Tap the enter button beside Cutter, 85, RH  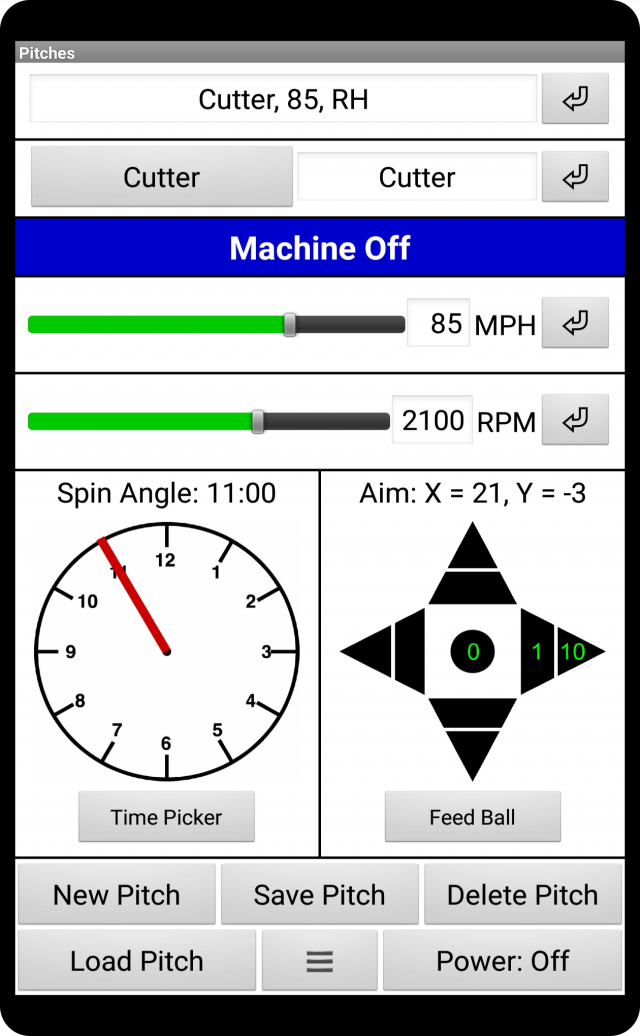point(575,99)
